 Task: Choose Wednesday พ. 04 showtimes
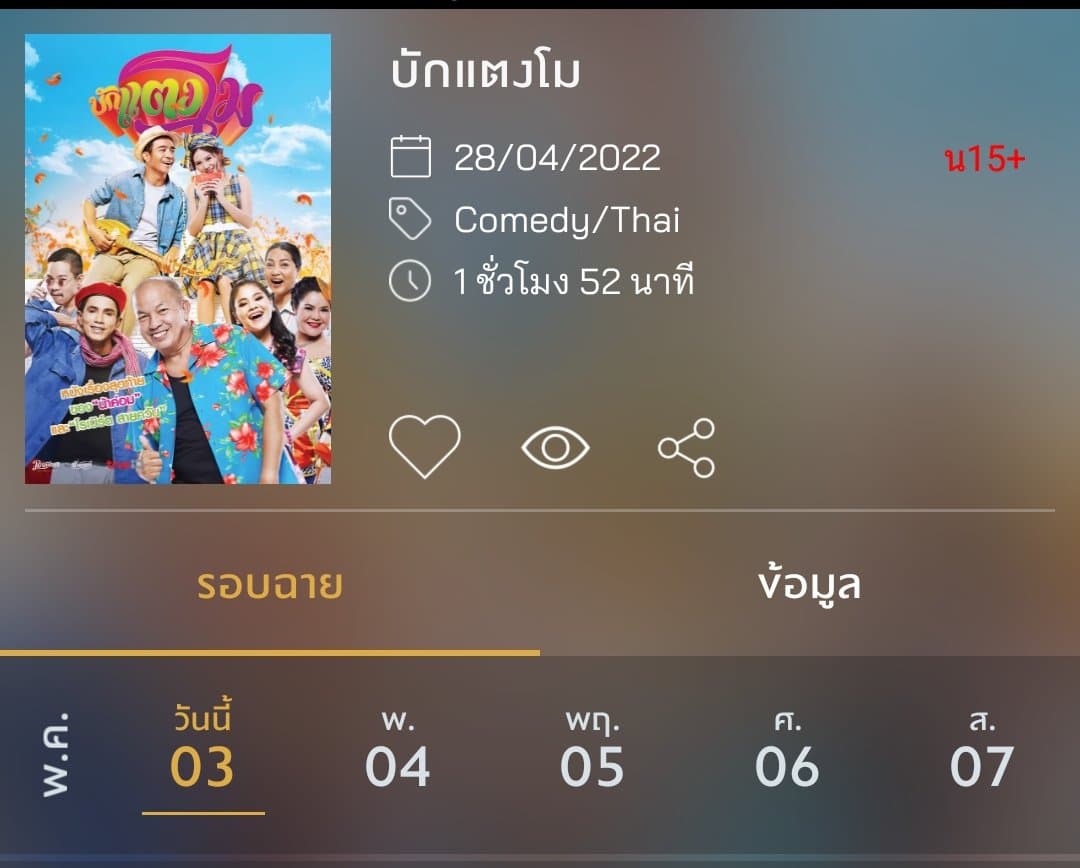[397, 750]
